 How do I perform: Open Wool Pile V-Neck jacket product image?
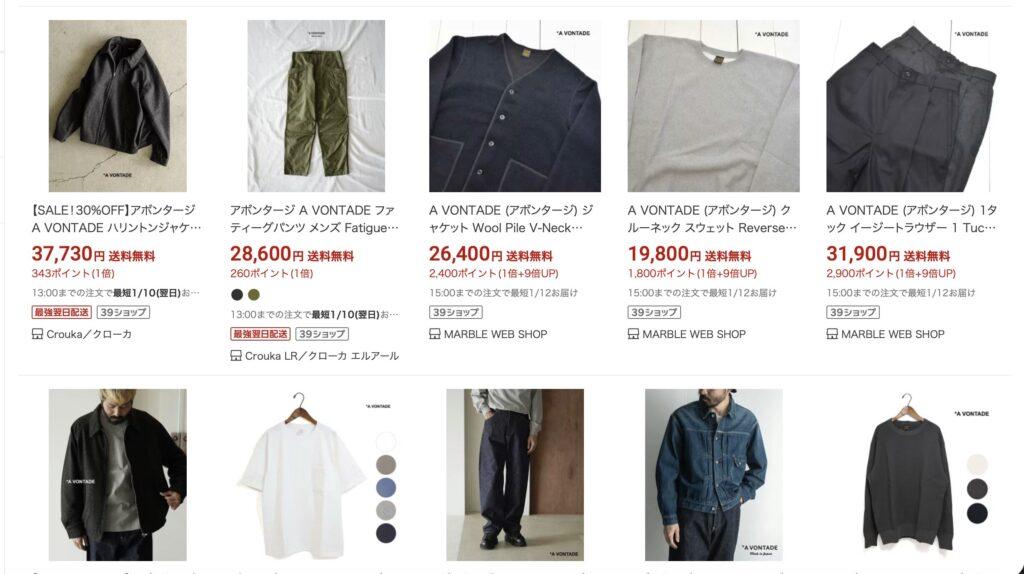coord(515,106)
